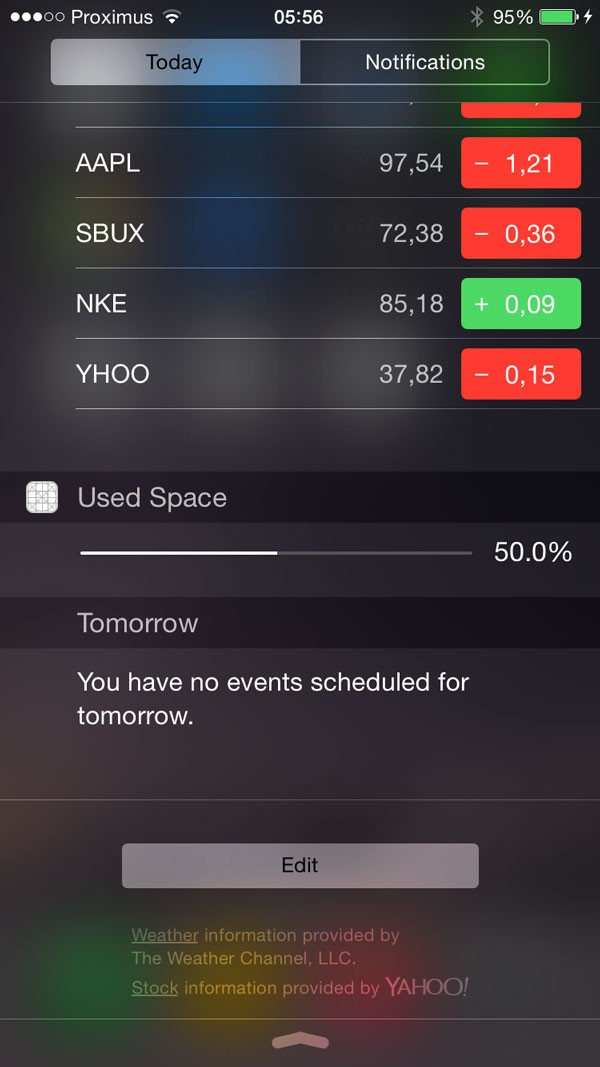Open the AAPL stock row
This screenshot has height=1067, width=600.
click(x=328, y=163)
